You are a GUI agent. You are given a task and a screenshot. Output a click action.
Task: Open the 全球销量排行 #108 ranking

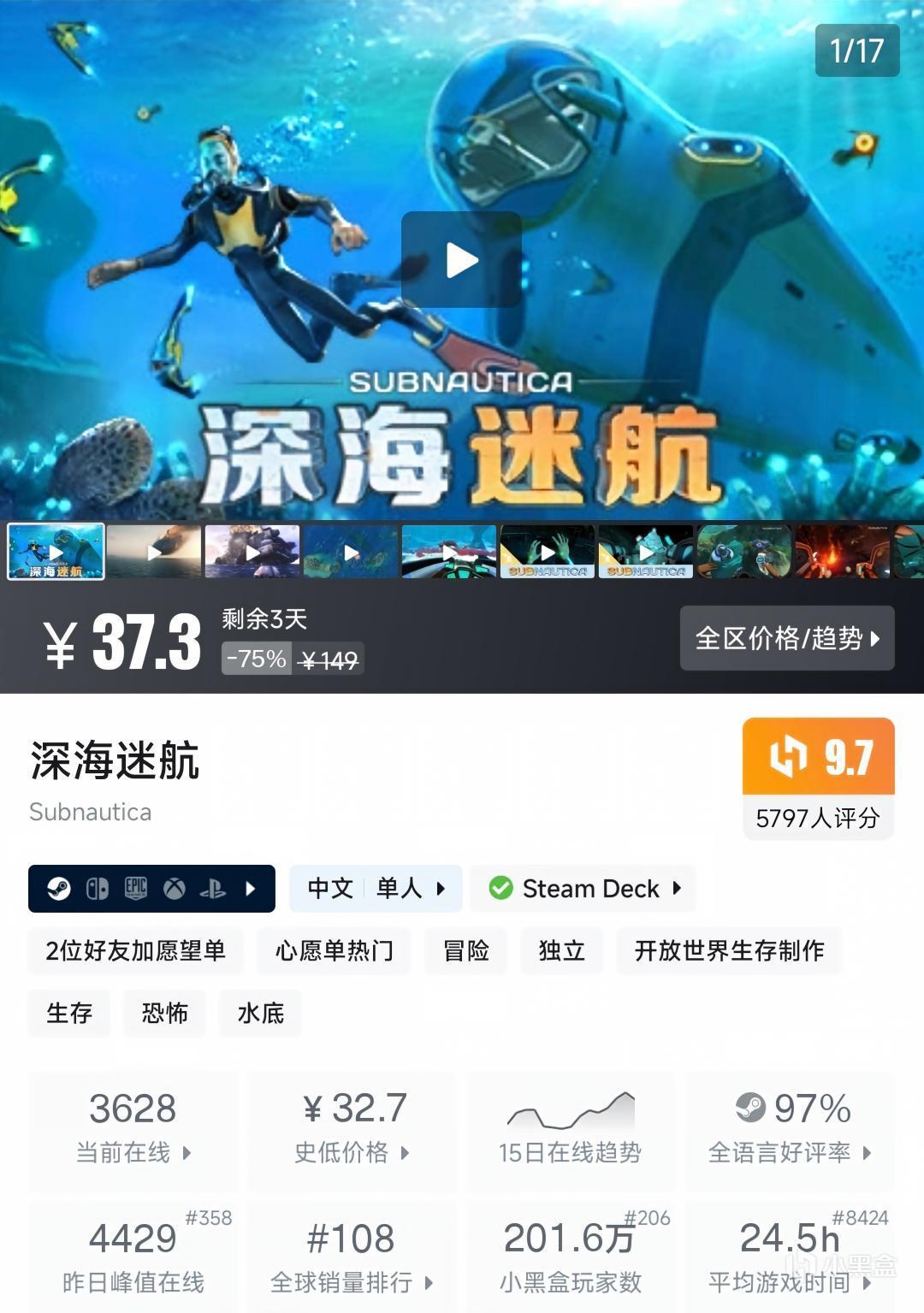pos(352,1256)
